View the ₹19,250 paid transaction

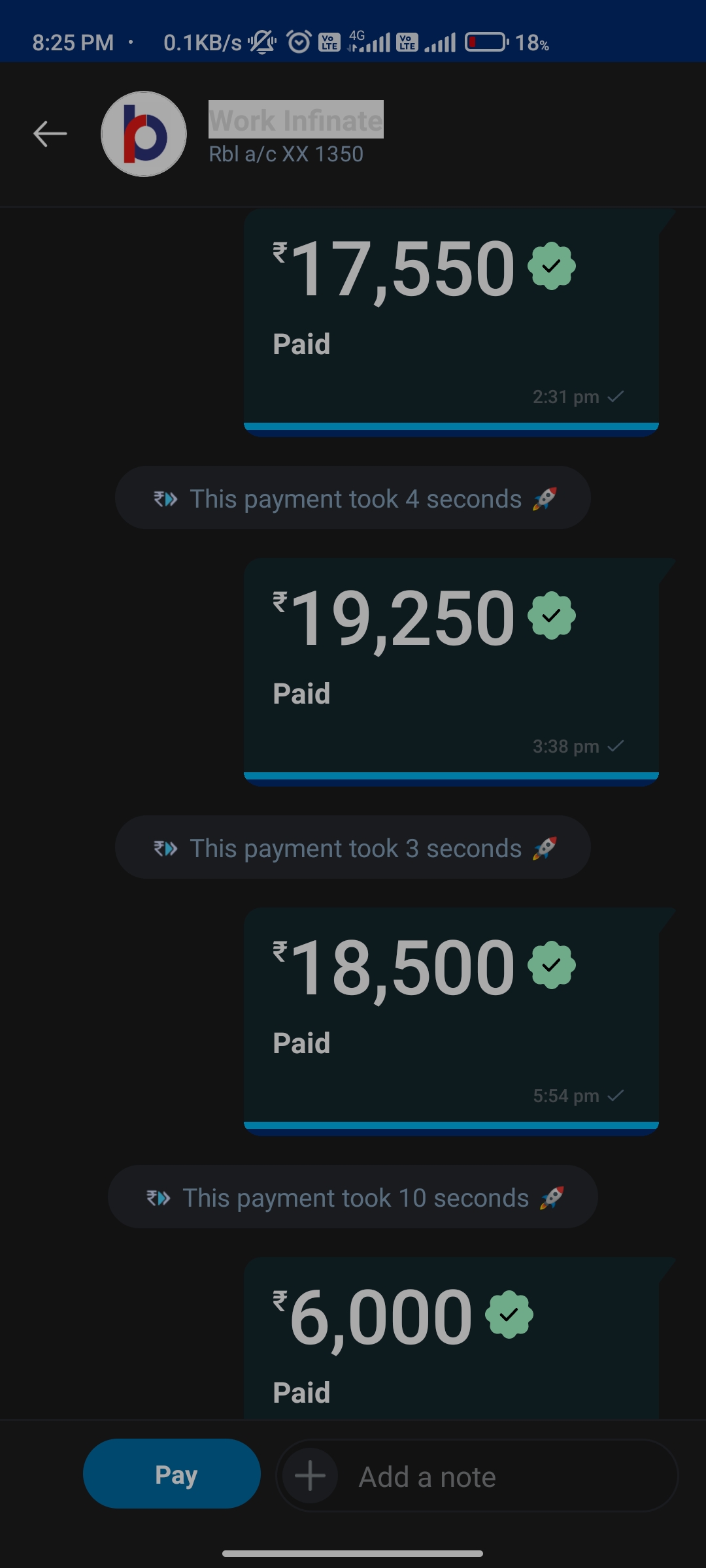pos(451,670)
